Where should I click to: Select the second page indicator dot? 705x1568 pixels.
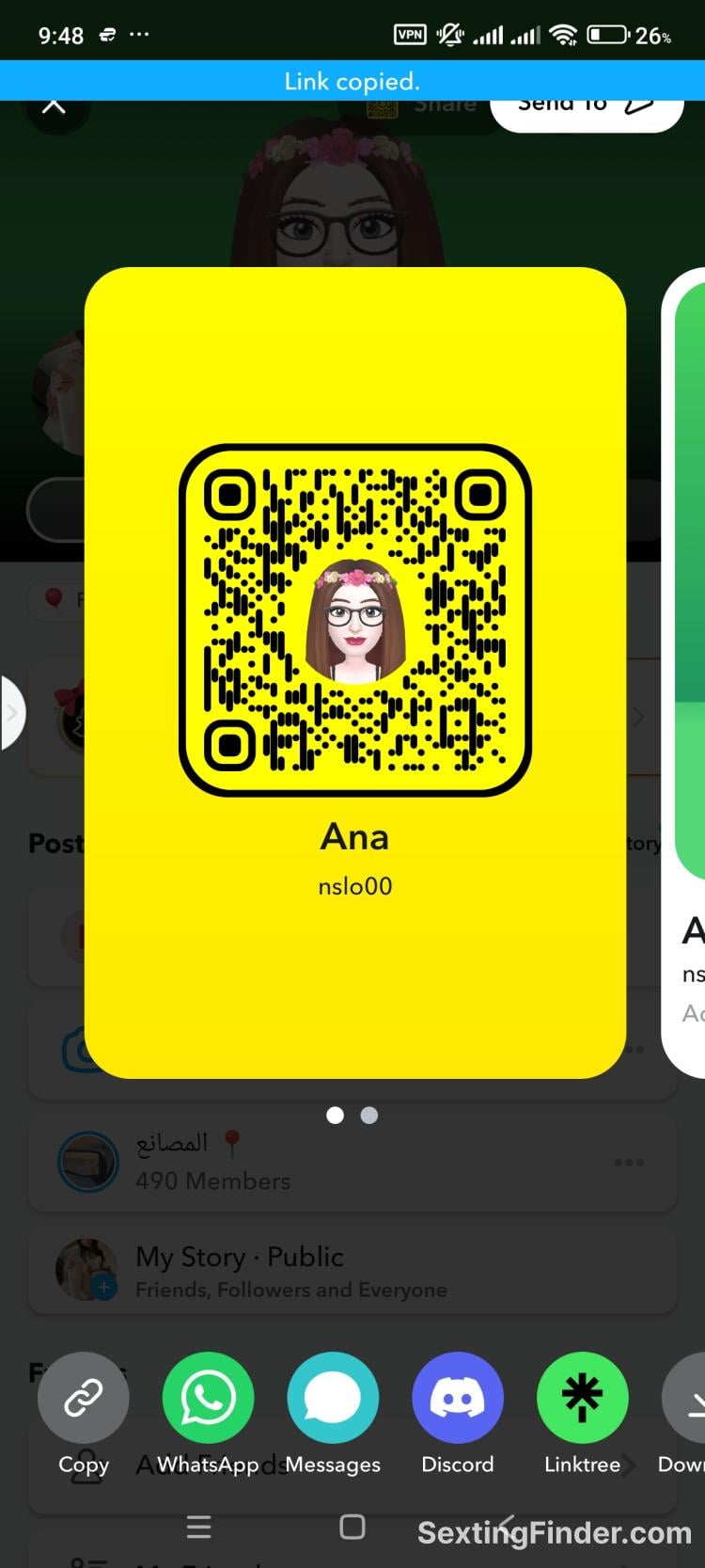(369, 1115)
